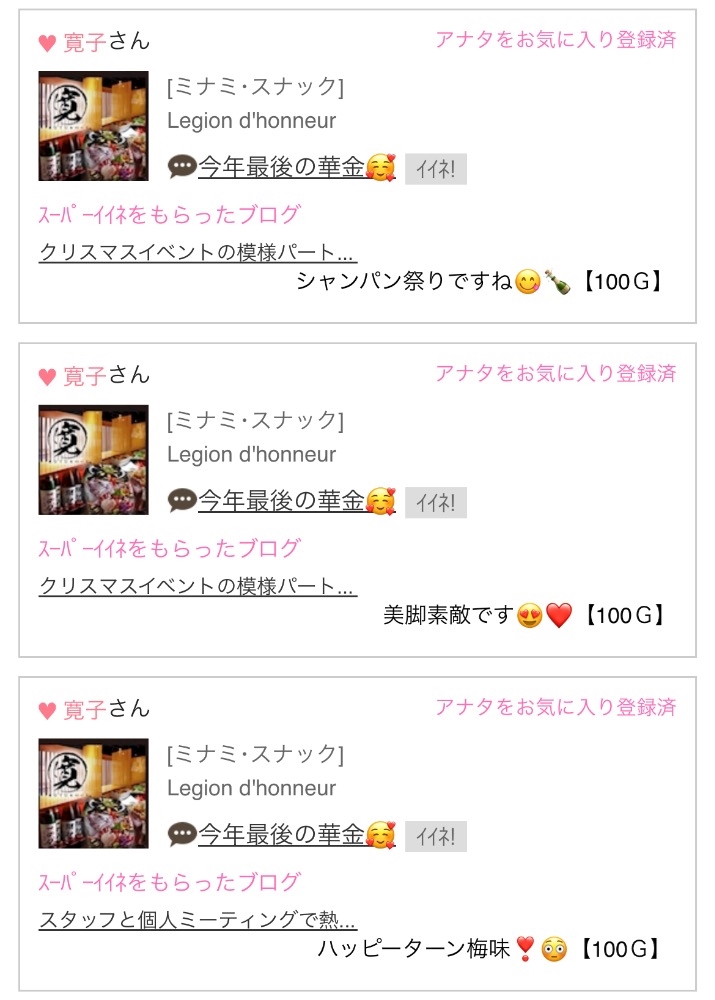Viewport: 715px width, 1000px height.
Task: Open 寛子's name in the シャンパン祭りですね card
Action: click(85, 42)
